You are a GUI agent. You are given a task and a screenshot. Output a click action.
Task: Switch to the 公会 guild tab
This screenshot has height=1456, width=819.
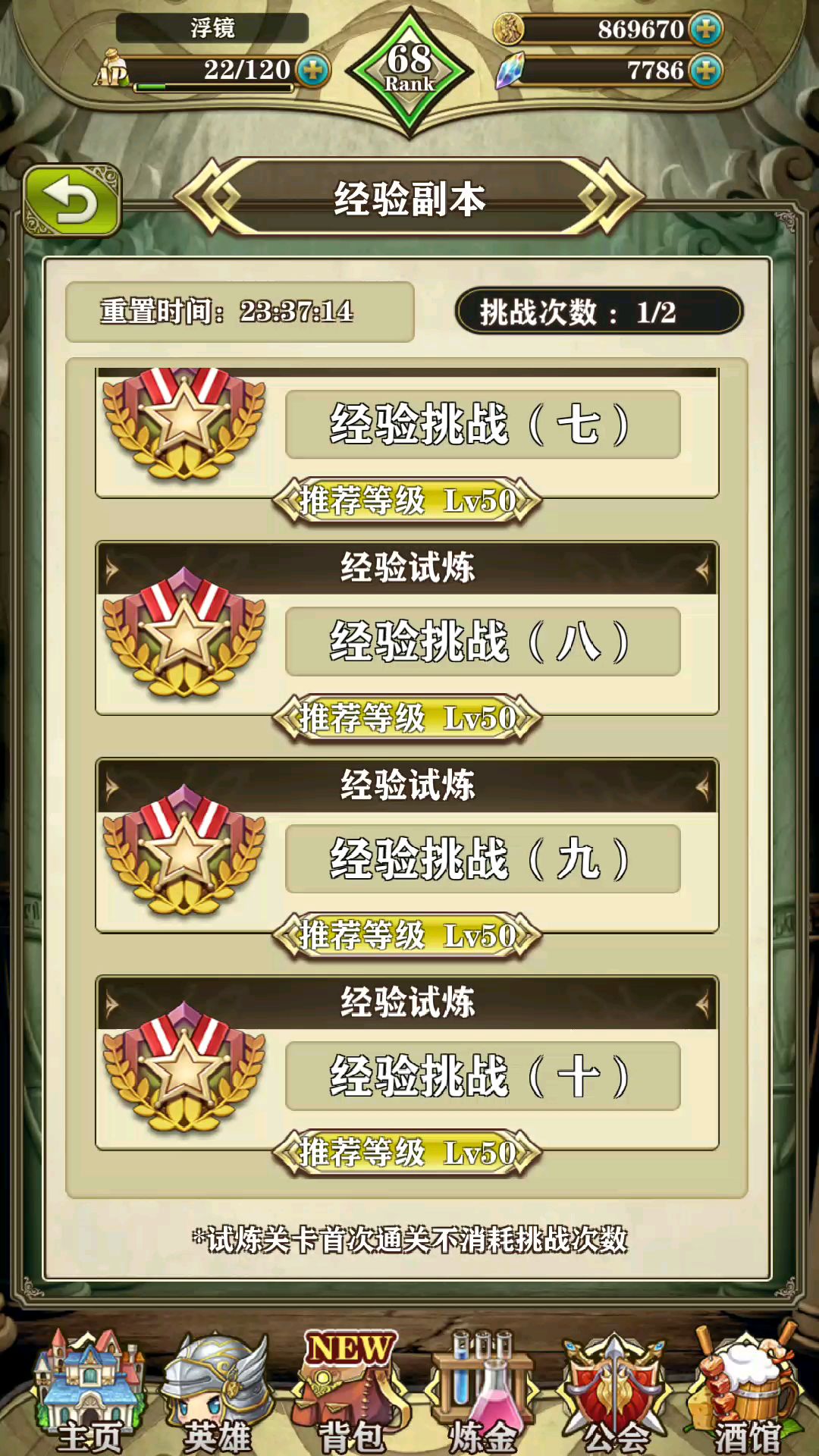[x=616, y=1392]
